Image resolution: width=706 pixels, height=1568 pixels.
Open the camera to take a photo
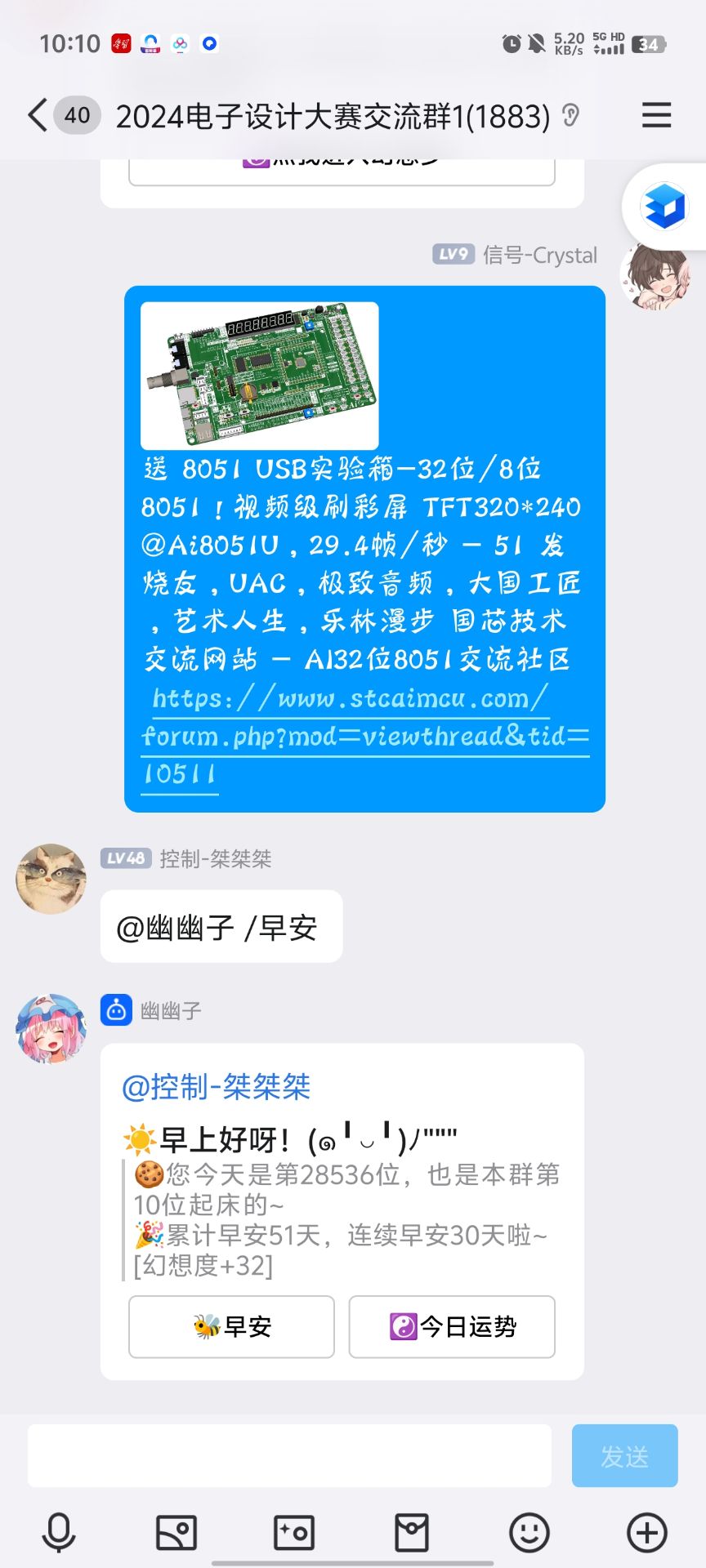(294, 1533)
